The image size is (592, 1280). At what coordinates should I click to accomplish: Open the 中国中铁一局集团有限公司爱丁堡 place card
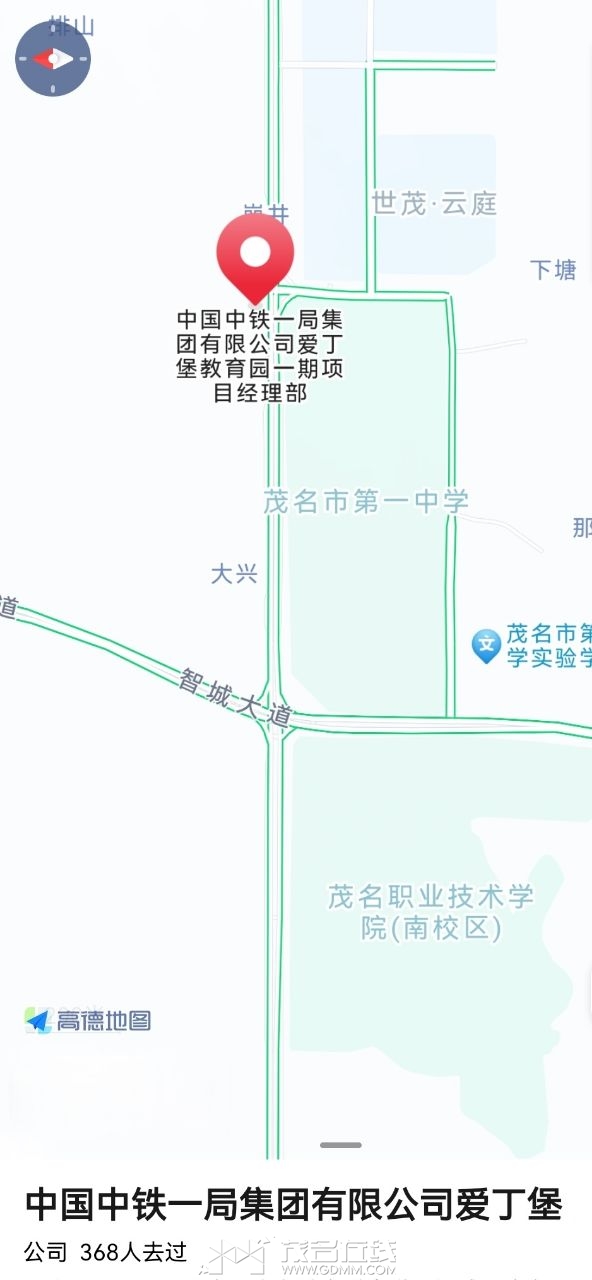click(x=296, y=1220)
